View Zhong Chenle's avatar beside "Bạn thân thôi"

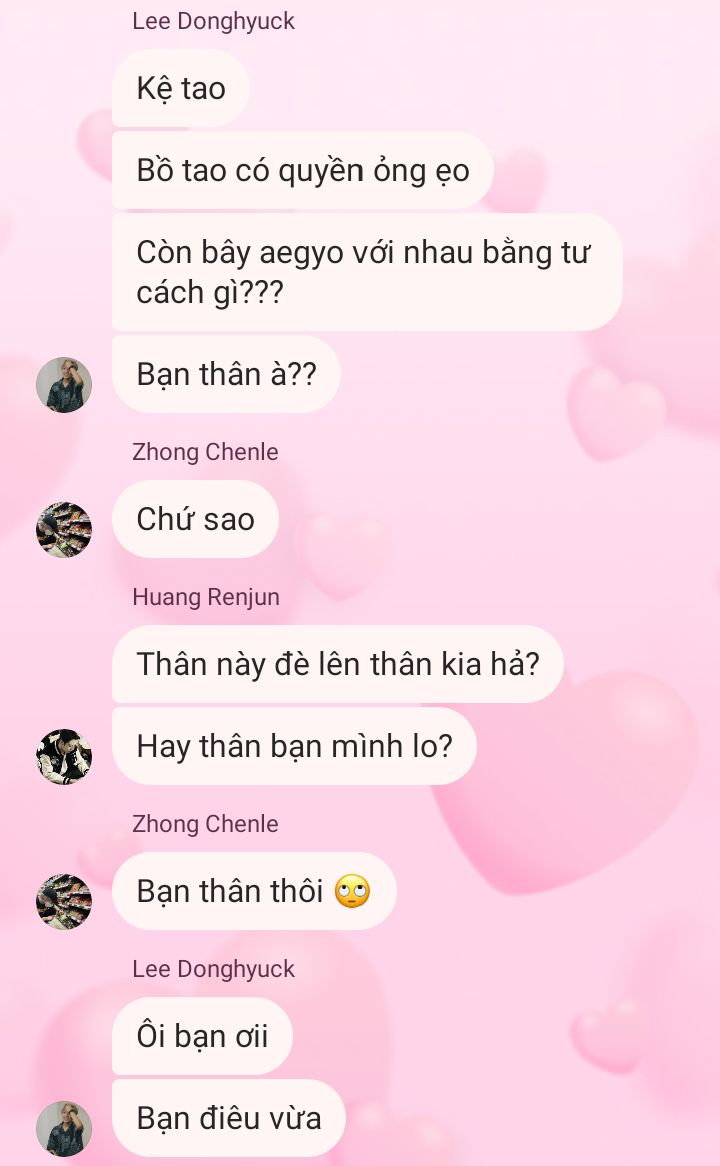64,902
